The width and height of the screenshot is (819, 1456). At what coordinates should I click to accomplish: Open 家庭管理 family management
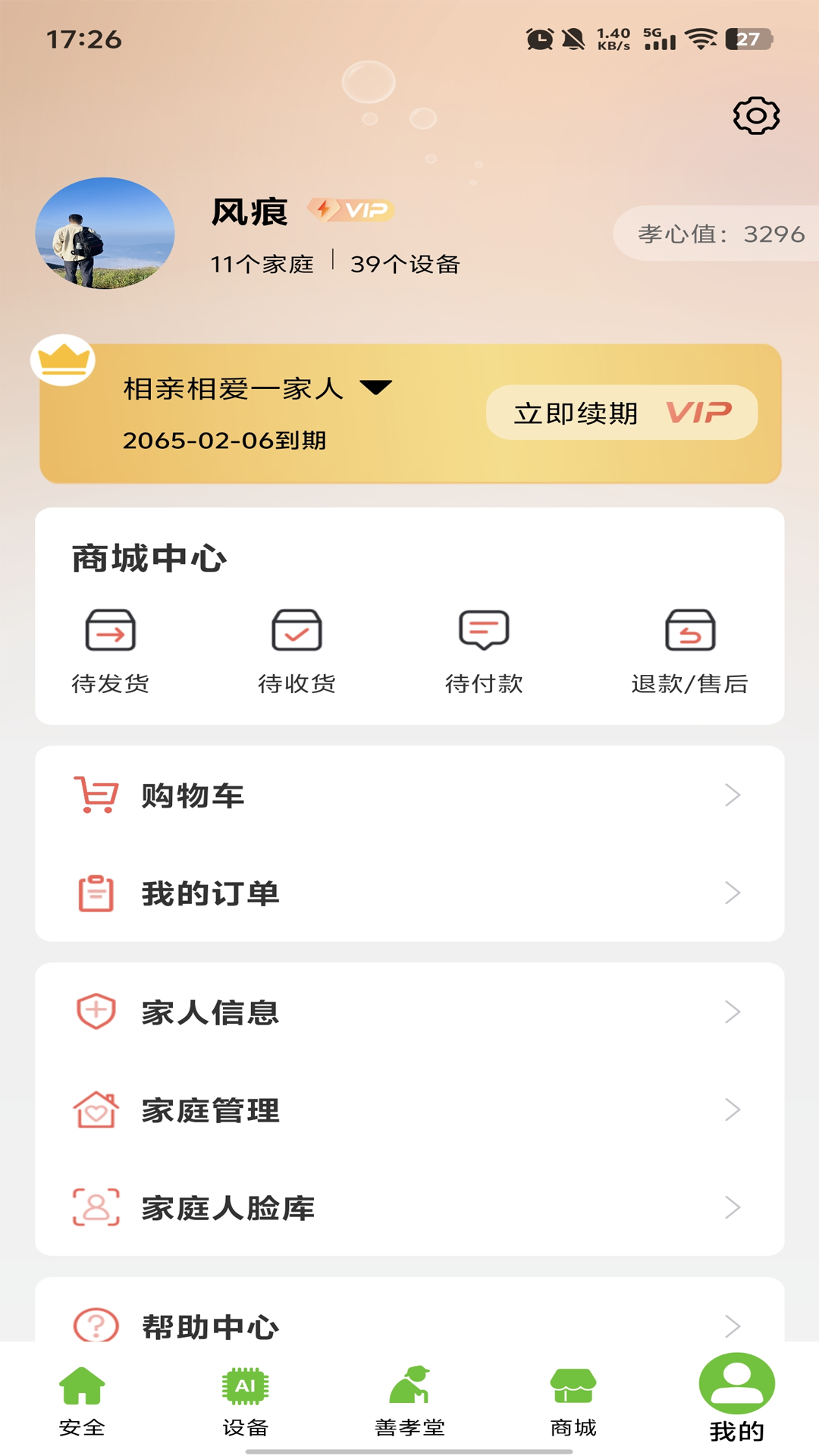pos(209,1110)
